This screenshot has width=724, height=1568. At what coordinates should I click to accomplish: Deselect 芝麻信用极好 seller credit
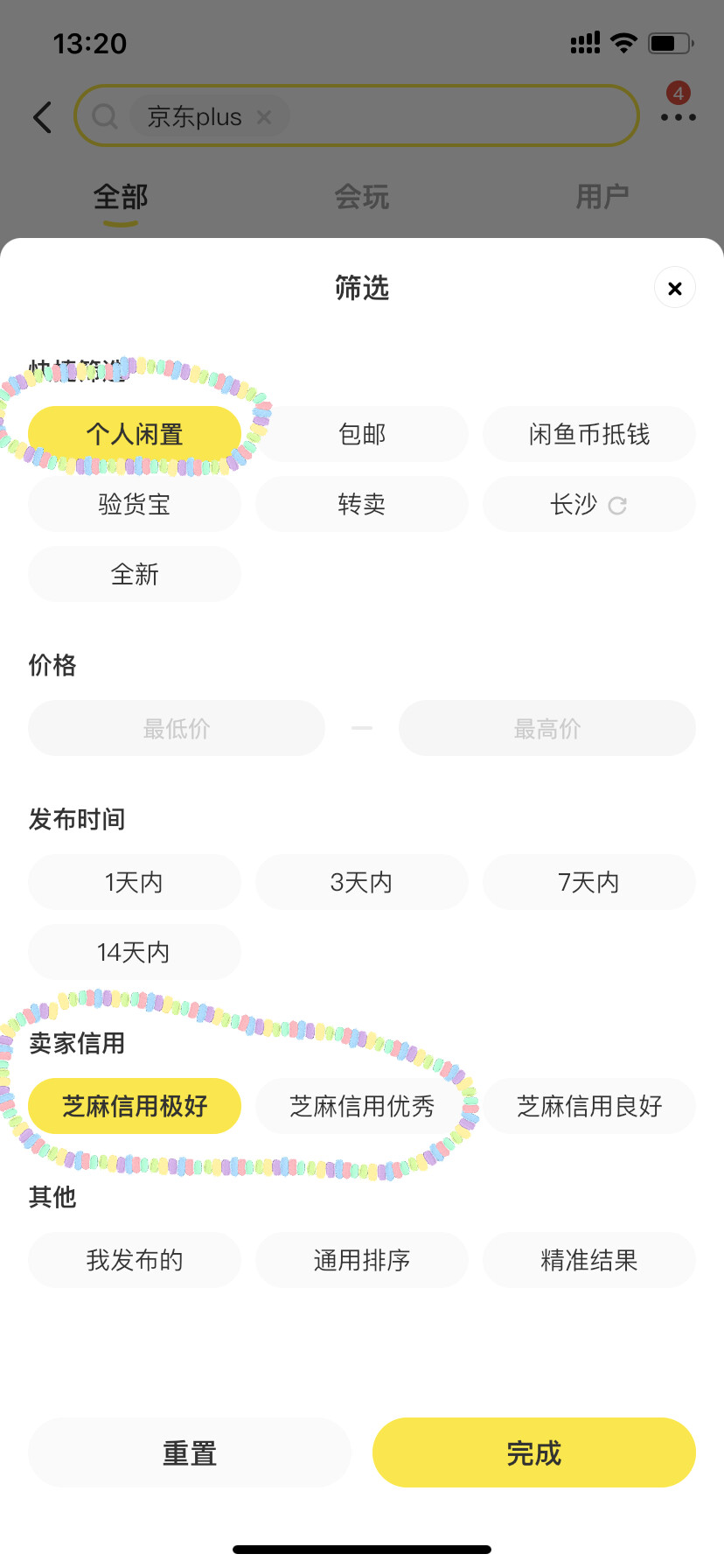pos(135,1106)
